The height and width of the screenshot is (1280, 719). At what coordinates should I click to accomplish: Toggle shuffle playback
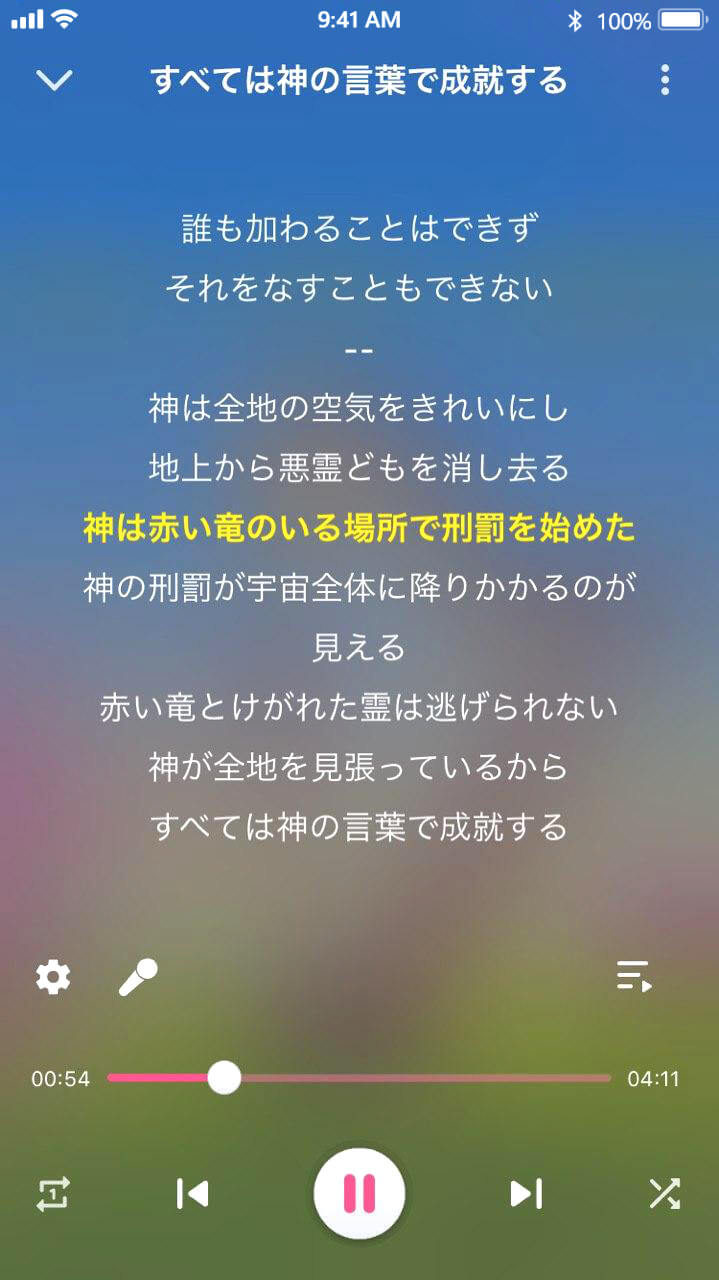664,1193
